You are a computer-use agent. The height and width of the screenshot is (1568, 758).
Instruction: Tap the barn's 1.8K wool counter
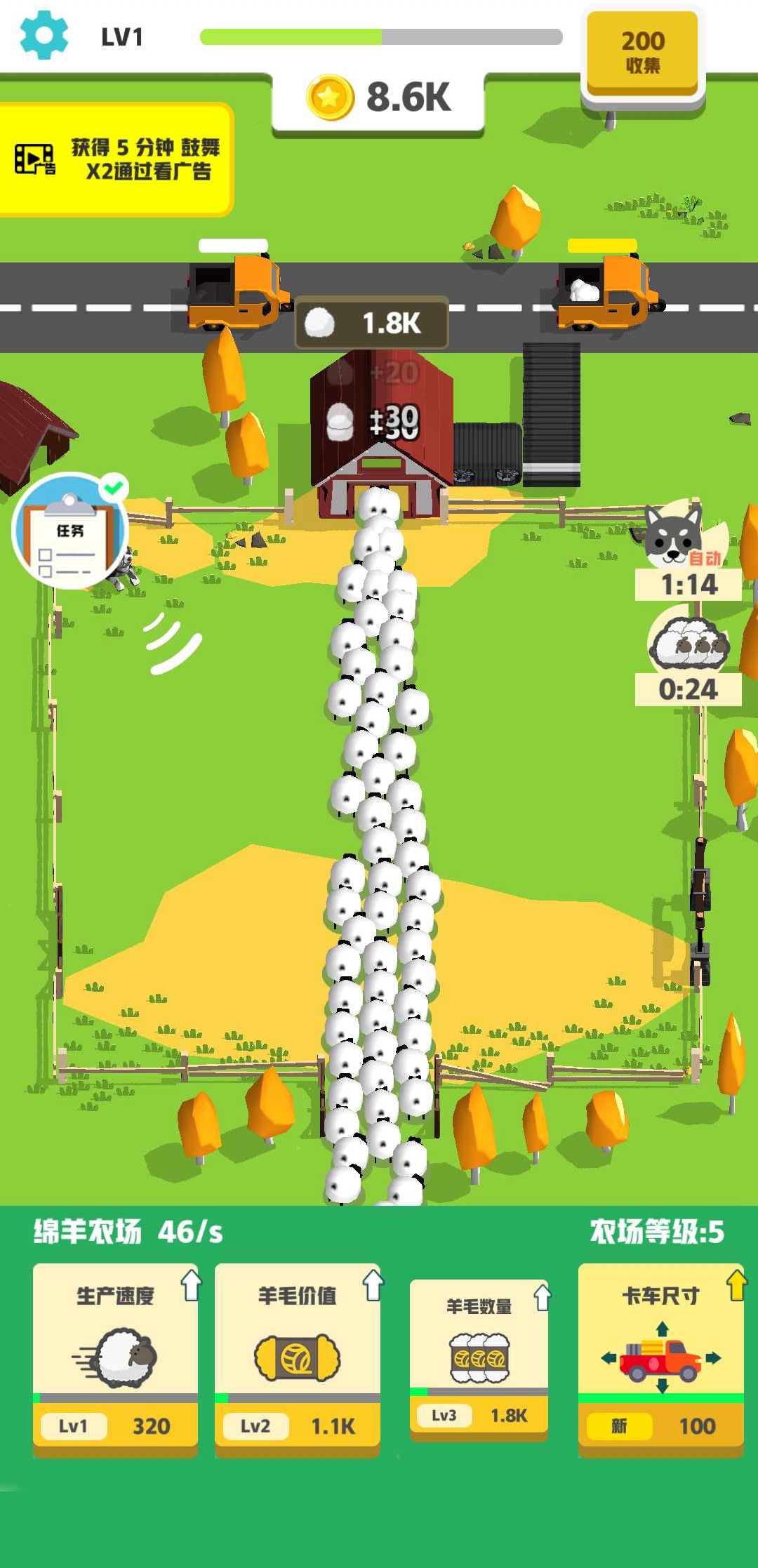coord(371,323)
